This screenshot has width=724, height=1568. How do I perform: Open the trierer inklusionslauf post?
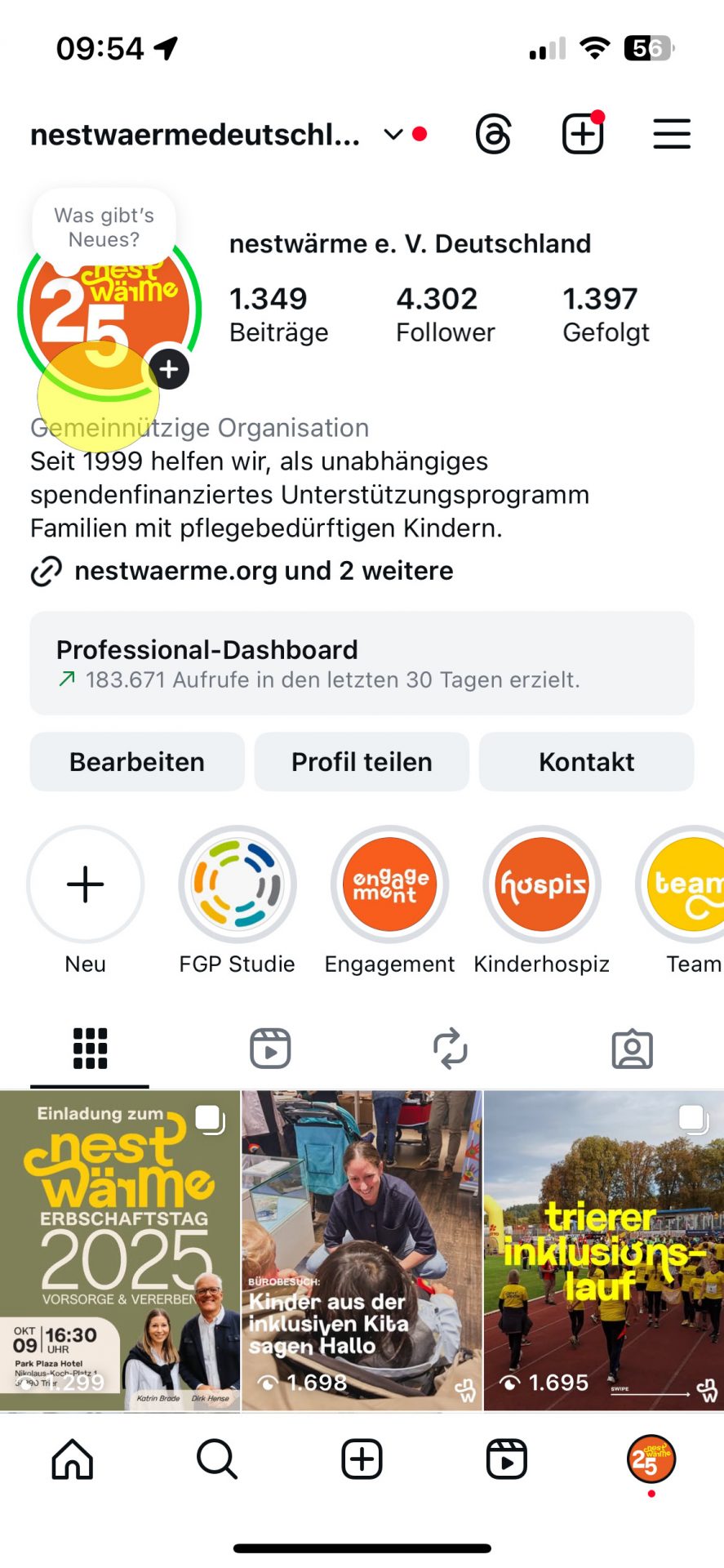(604, 1249)
